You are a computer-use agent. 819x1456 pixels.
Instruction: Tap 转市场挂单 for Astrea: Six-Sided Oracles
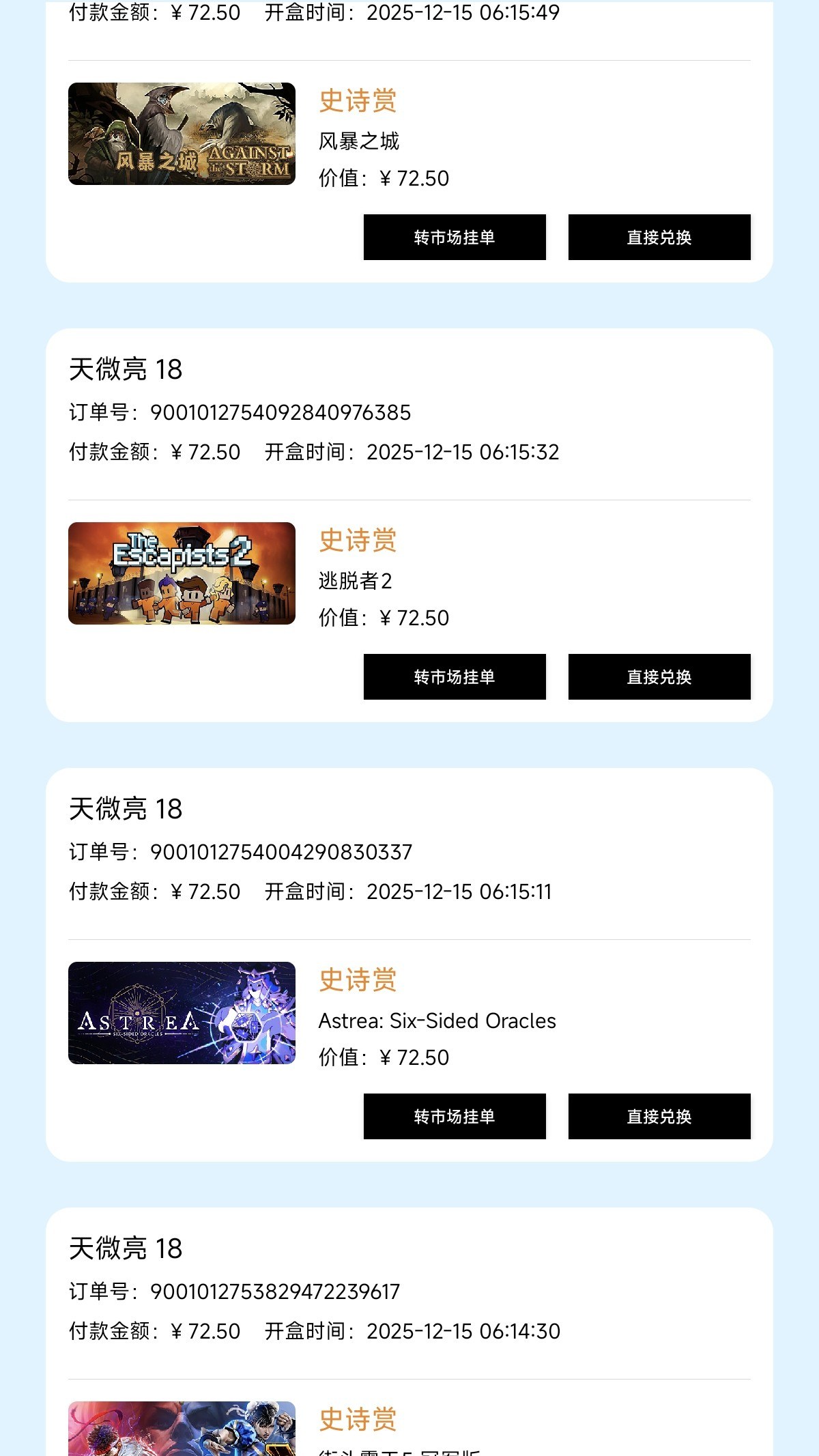click(455, 1116)
